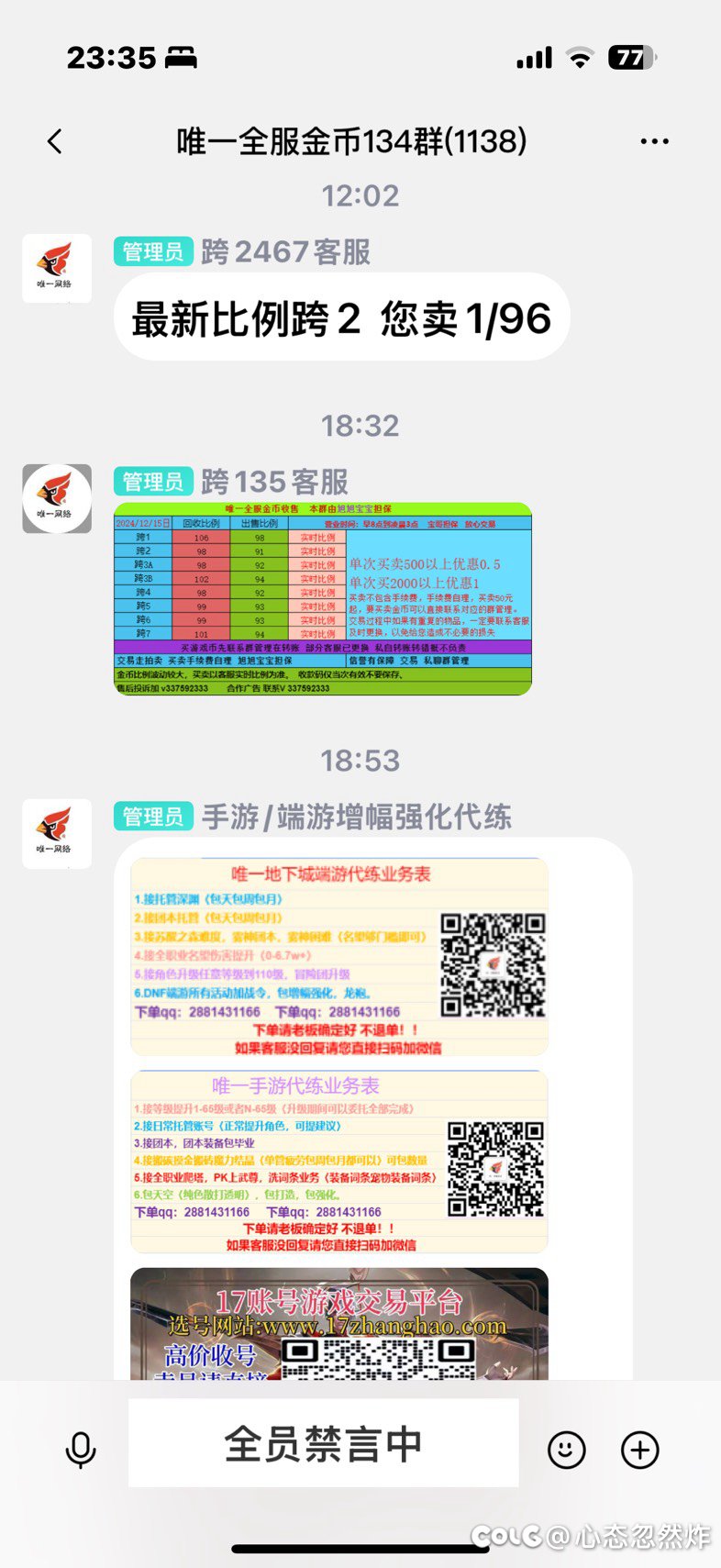Open the three-dot group menu

pyautogui.click(x=654, y=141)
